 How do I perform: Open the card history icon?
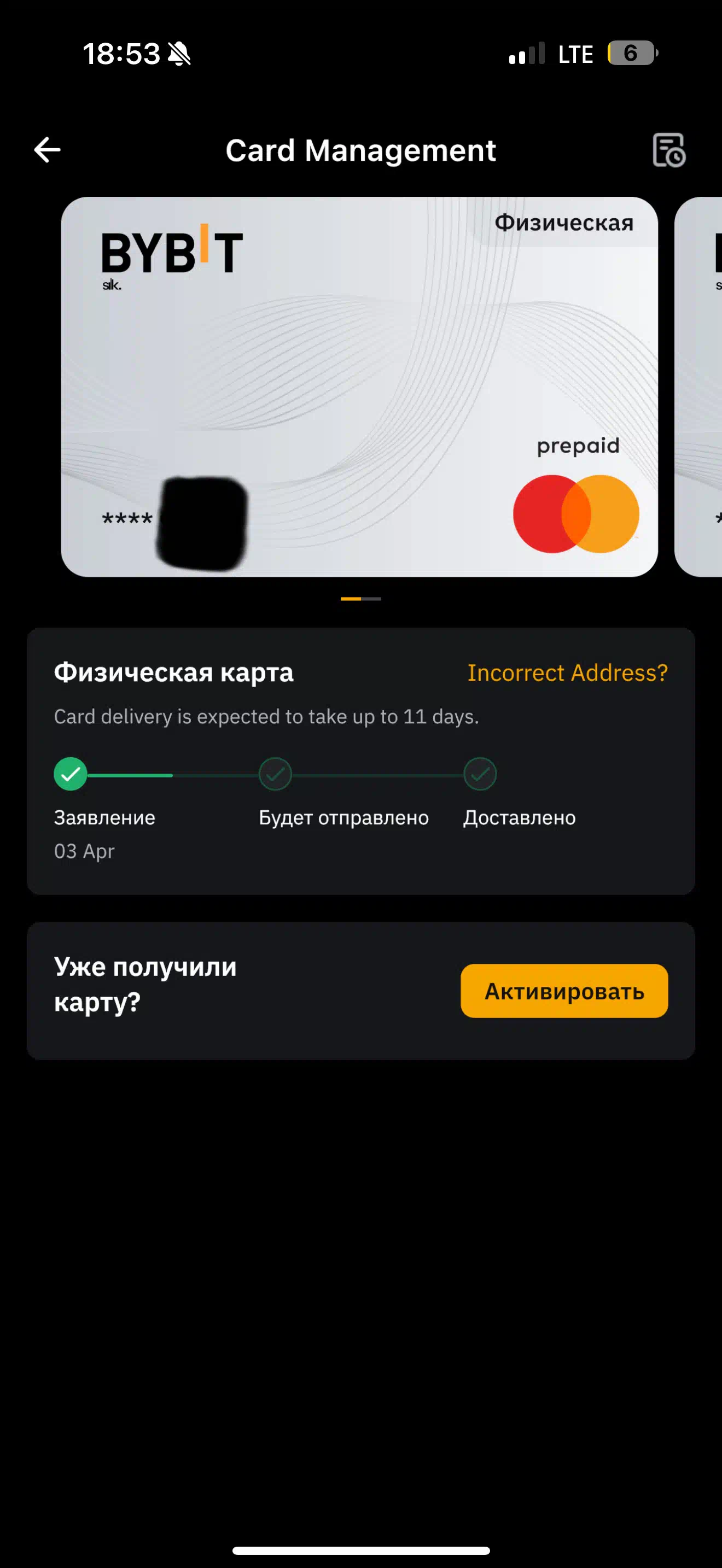click(668, 150)
